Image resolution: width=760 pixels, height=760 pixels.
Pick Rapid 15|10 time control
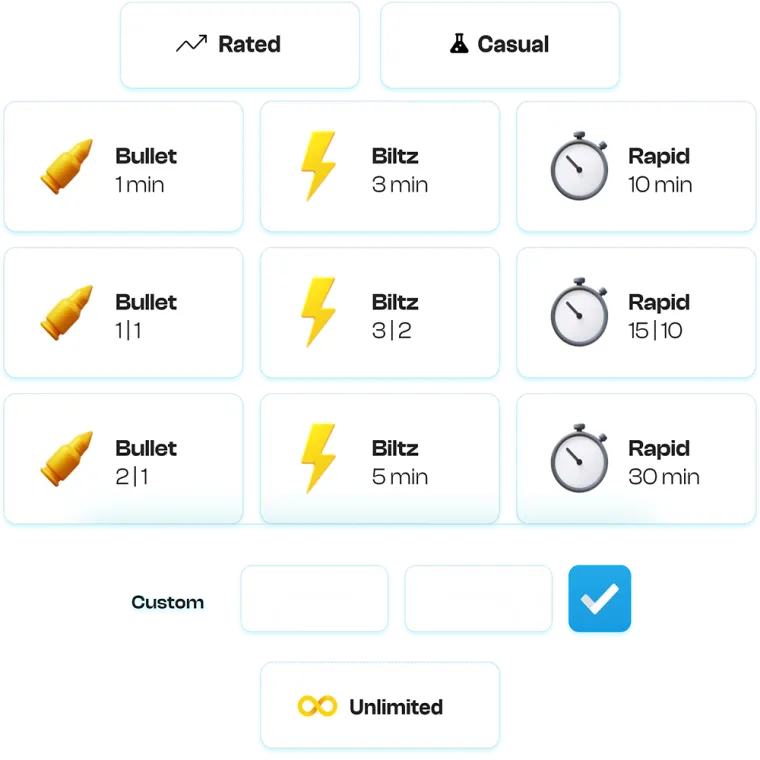(x=635, y=313)
